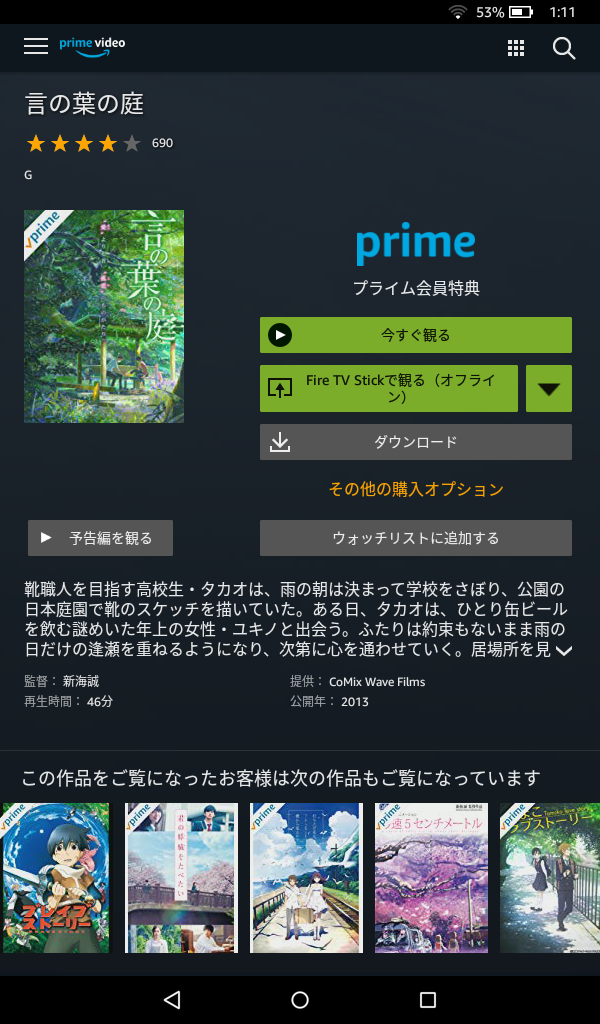Open the third recommended anime poster
600x1024 pixels.
[306, 877]
